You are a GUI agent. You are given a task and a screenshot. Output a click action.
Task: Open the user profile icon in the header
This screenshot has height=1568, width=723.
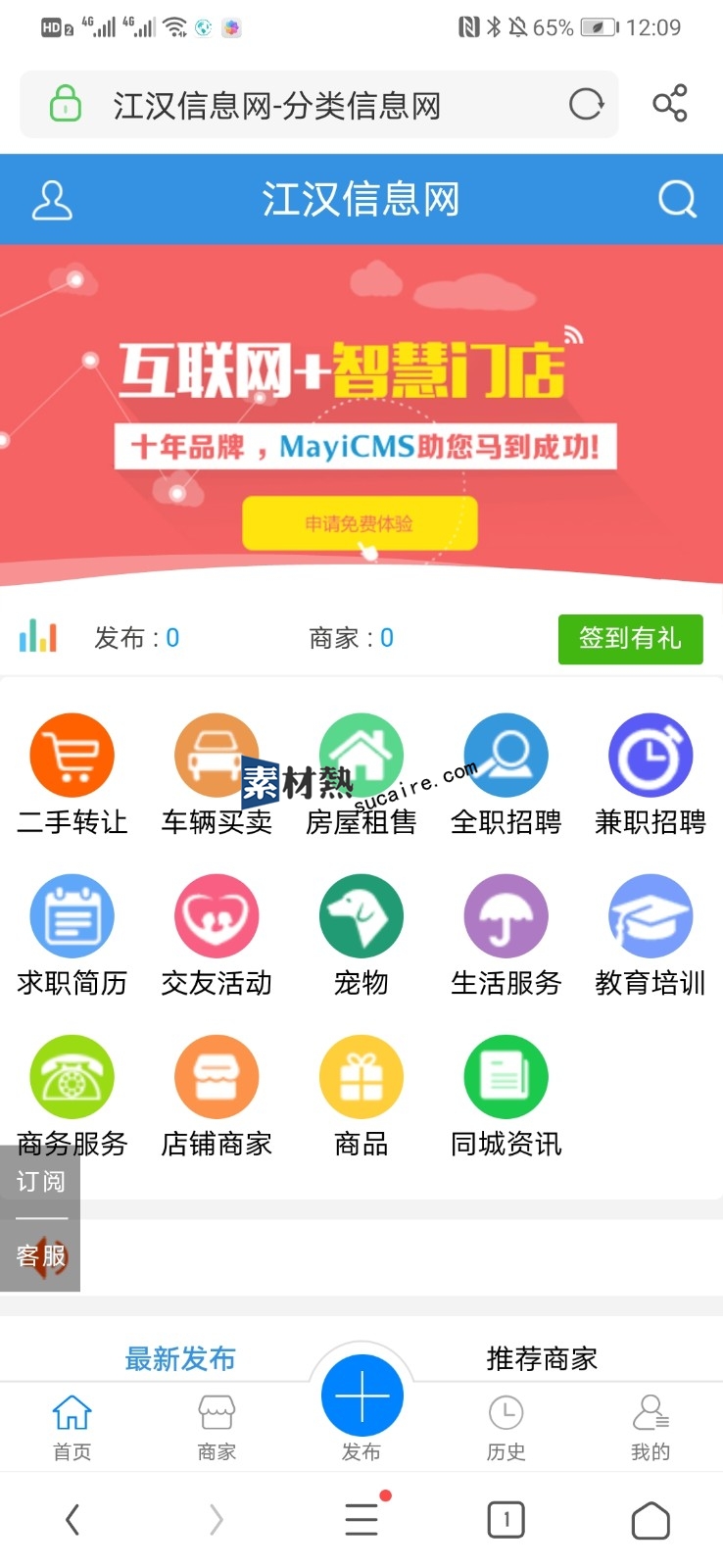pyautogui.click(x=52, y=200)
